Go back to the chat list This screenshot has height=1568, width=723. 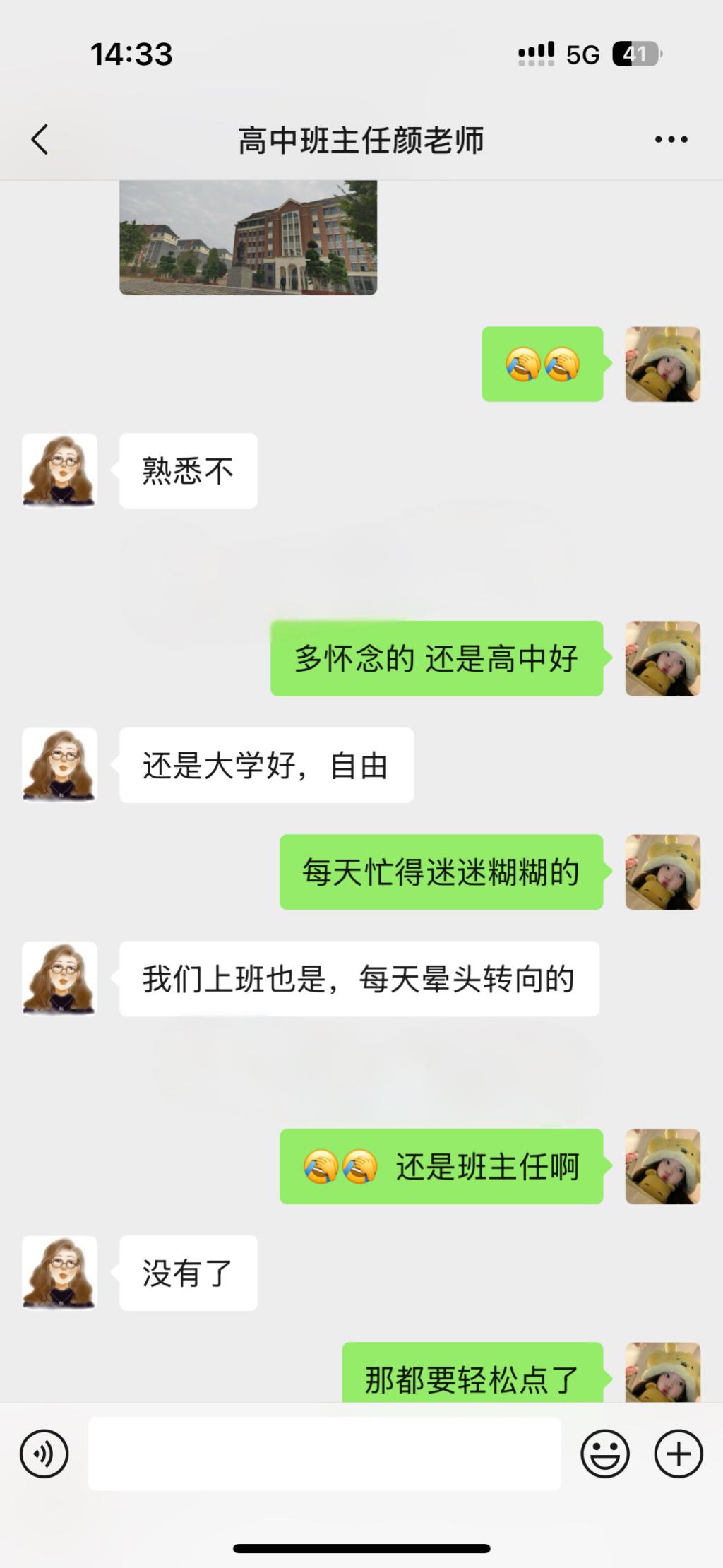[40, 139]
